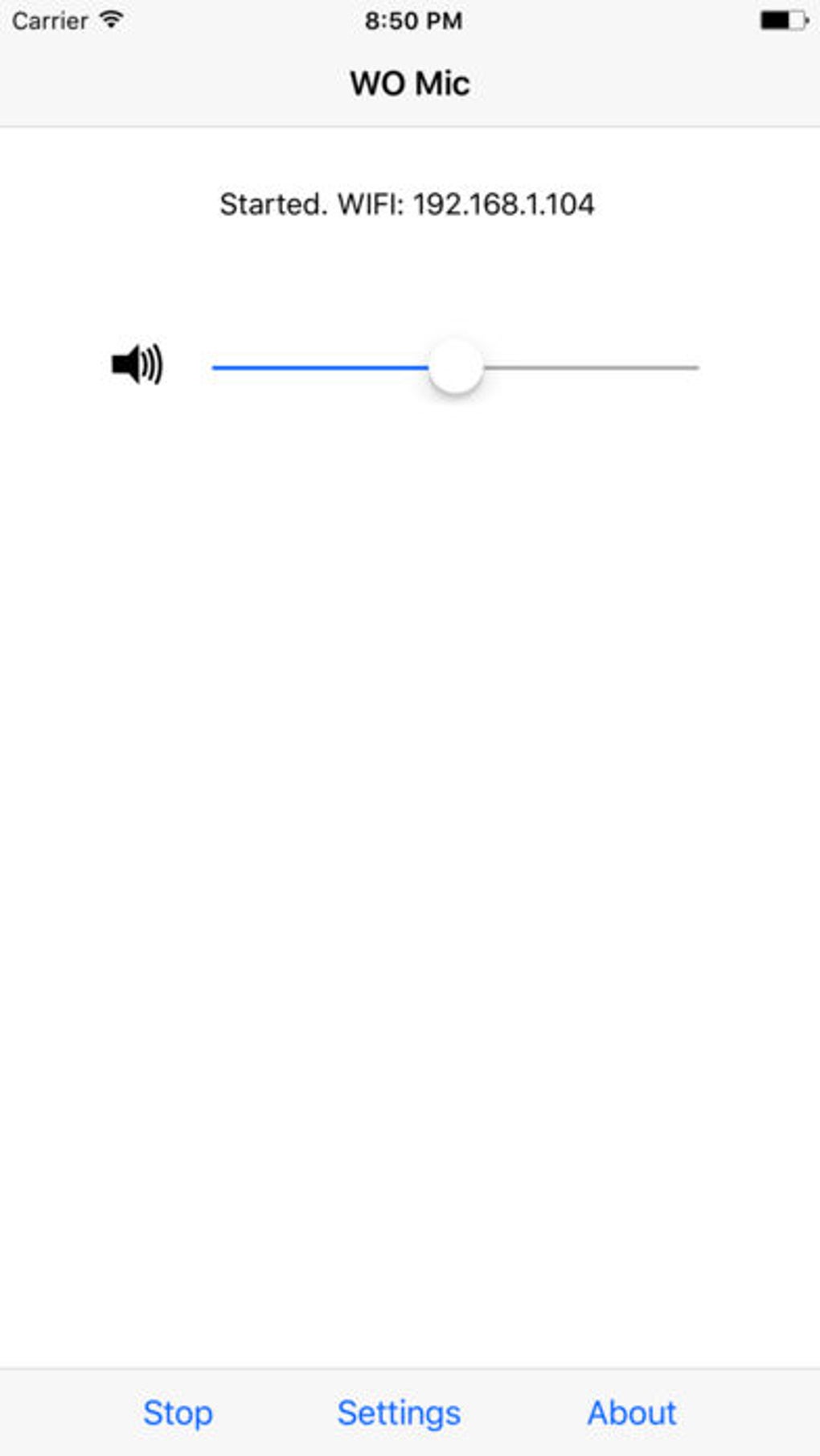The image size is (820, 1456).
Task: Mute audio via the speaker icon
Action: pyautogui.click(x=137, y=366)
